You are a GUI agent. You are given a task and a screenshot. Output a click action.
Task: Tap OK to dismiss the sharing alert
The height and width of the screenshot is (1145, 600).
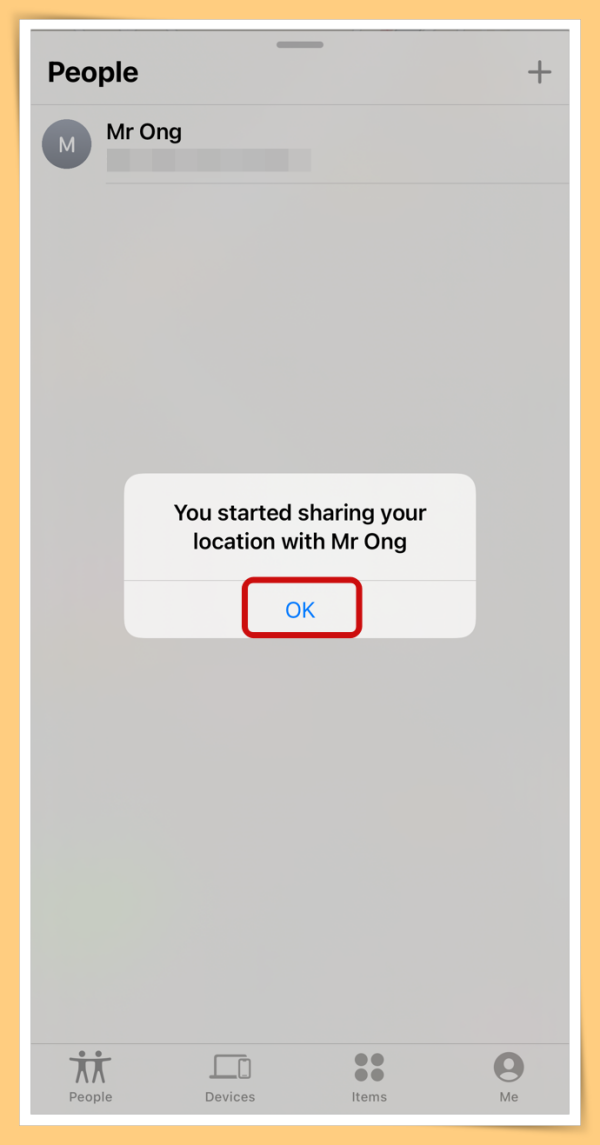click(300, 609)
